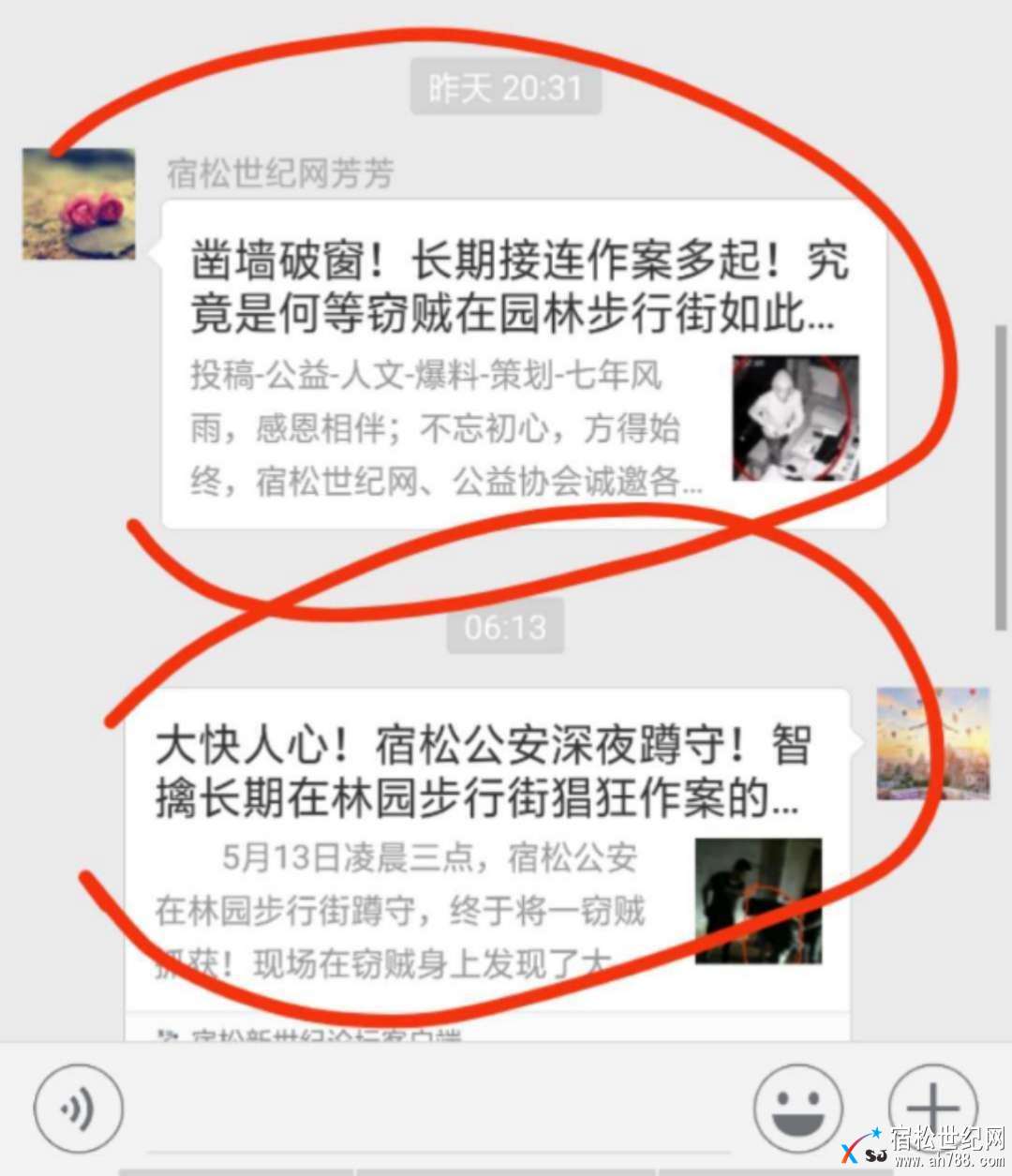Image resolution: width=1012 pixels, height=1176 pixels.
Task: View 宿松世纪网芳芳's profile via avatar
Action: (x=79, y=203)
